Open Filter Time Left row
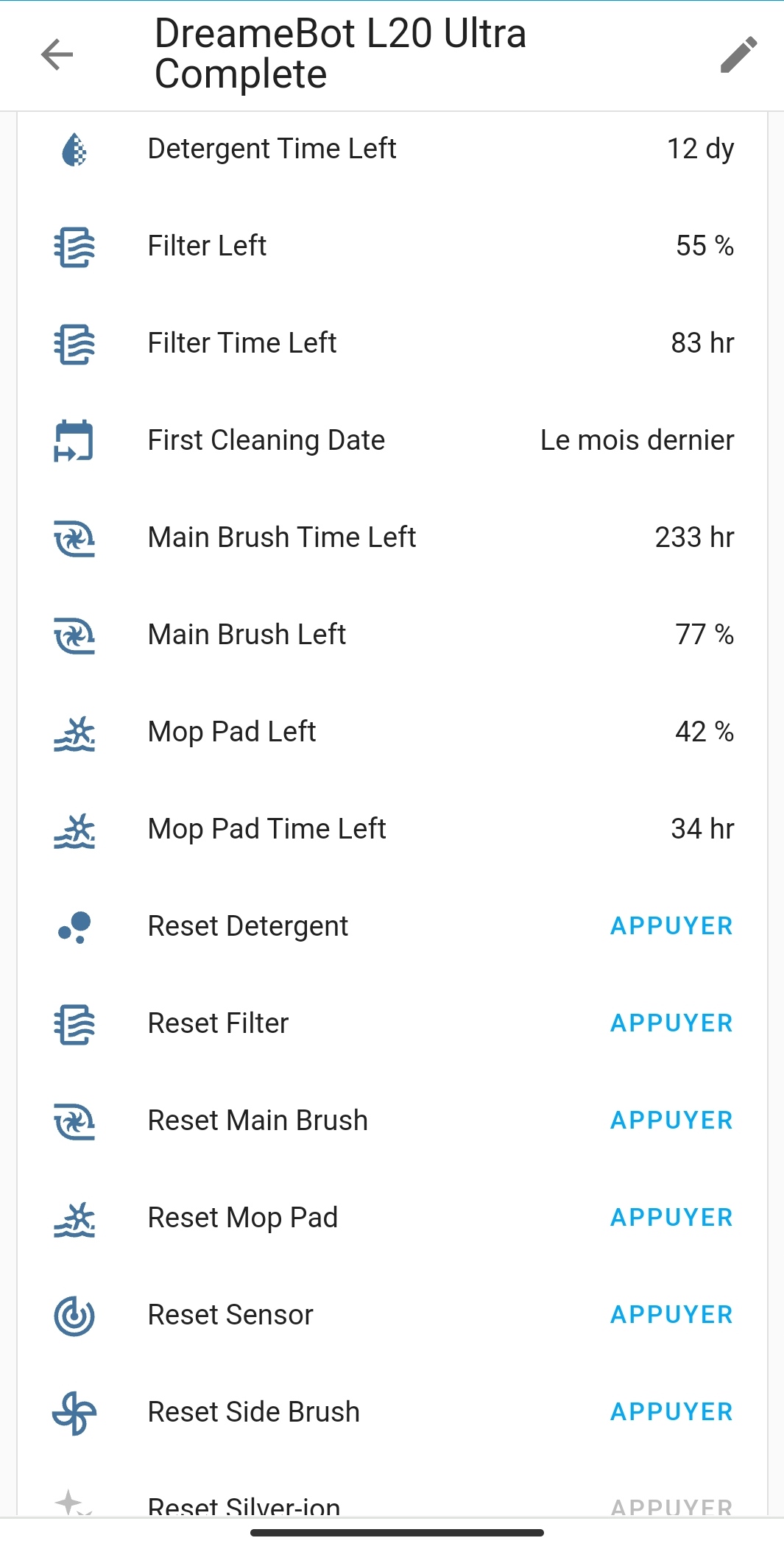 pos(392,343)
